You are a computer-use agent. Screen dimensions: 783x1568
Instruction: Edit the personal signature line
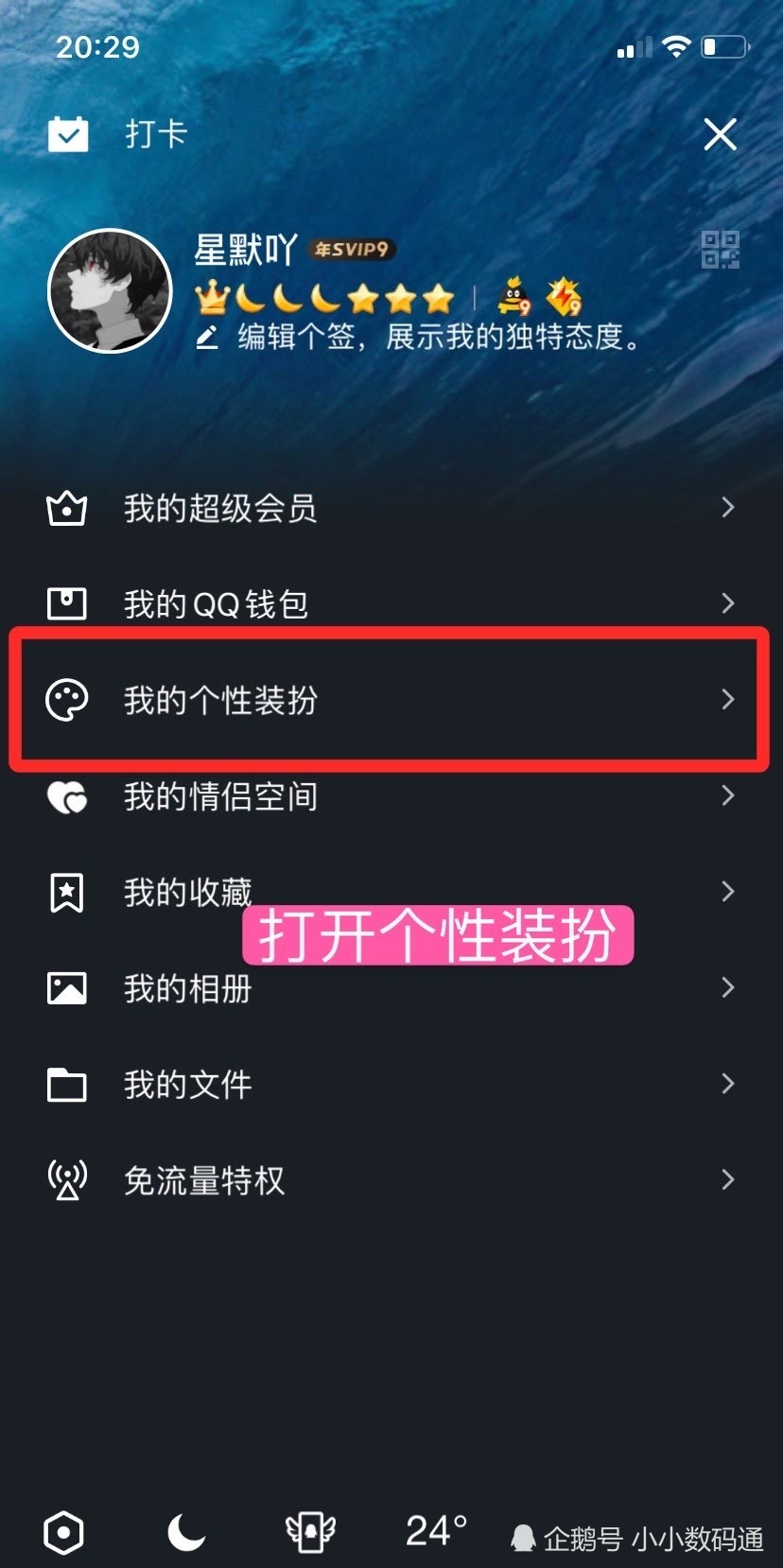point(417,336)
